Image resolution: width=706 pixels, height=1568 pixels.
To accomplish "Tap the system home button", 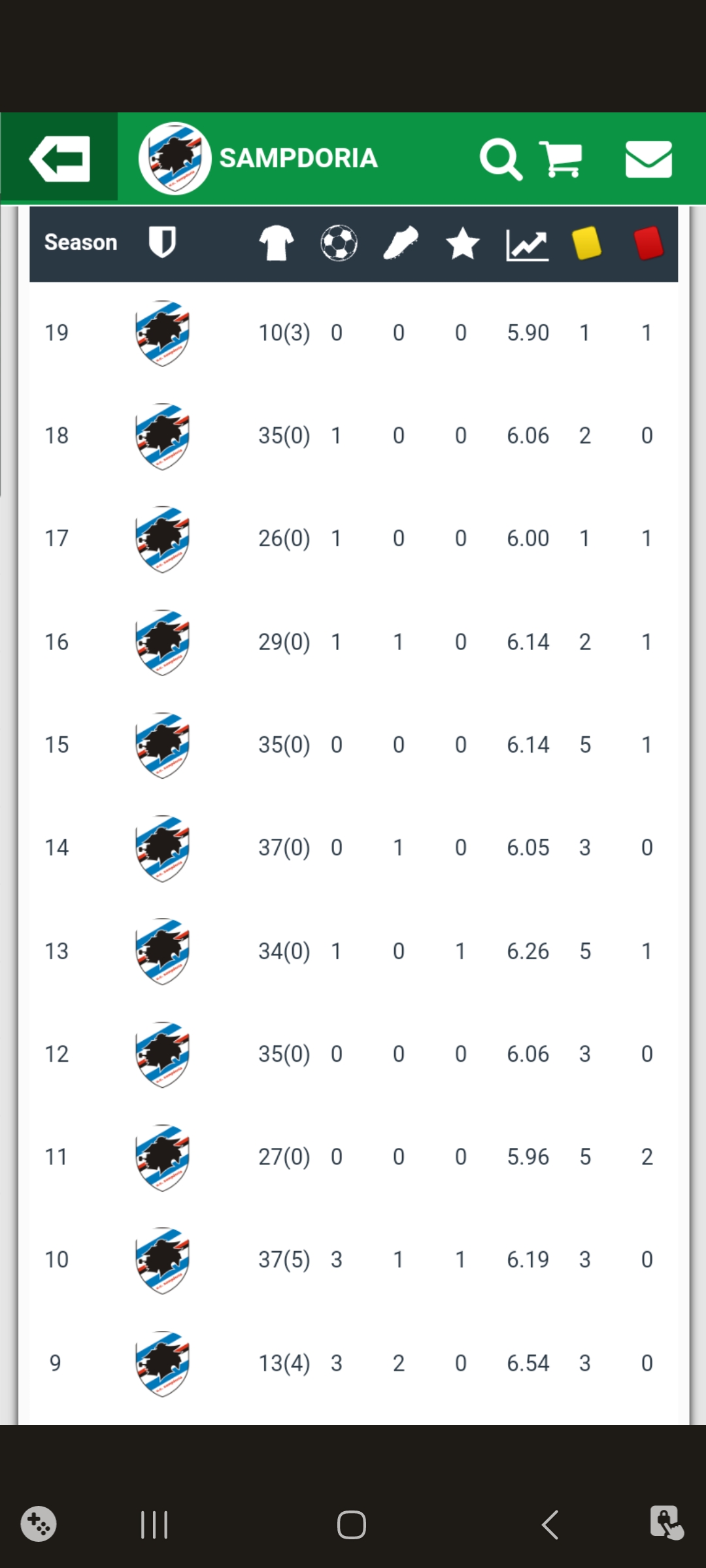I will pyautogui.click(x=351, y=1525).
